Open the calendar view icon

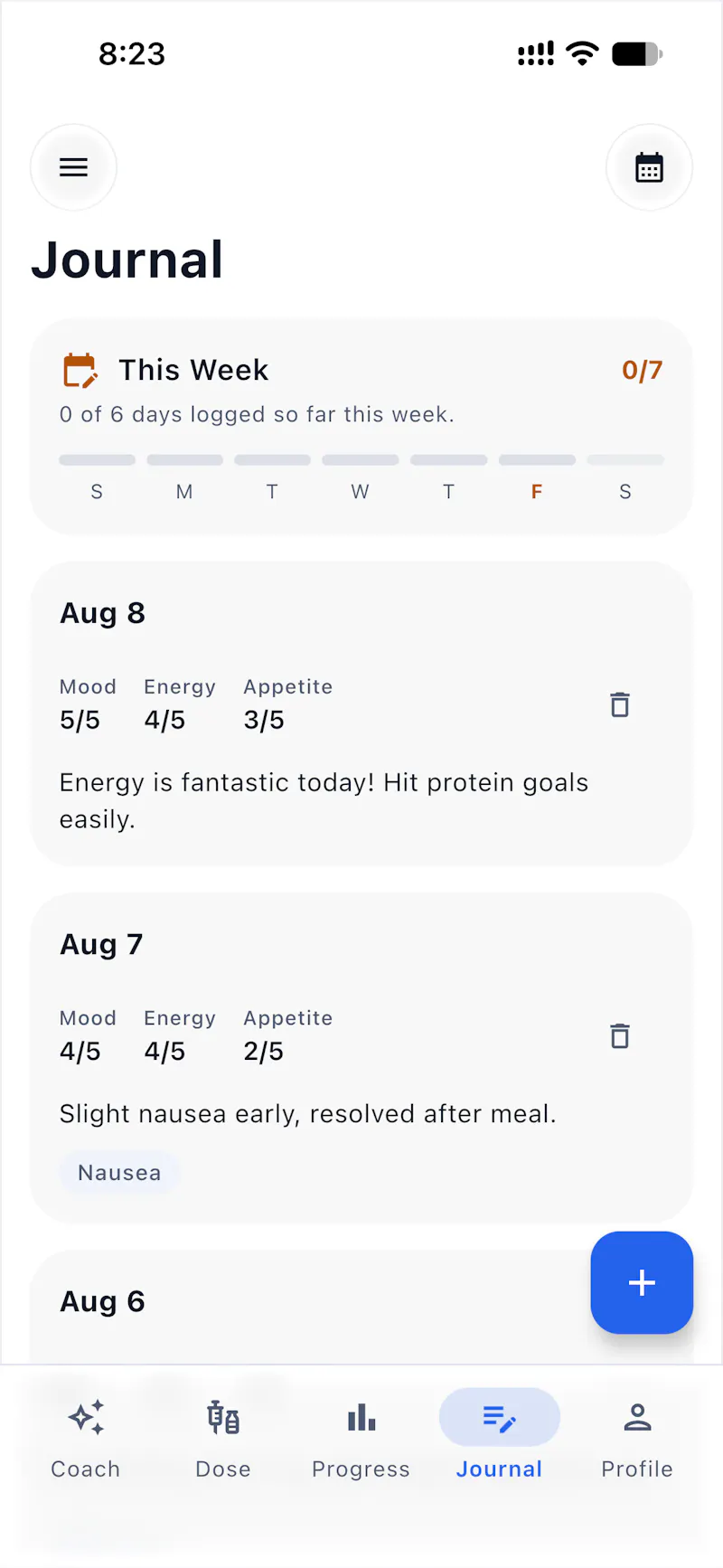649,167
